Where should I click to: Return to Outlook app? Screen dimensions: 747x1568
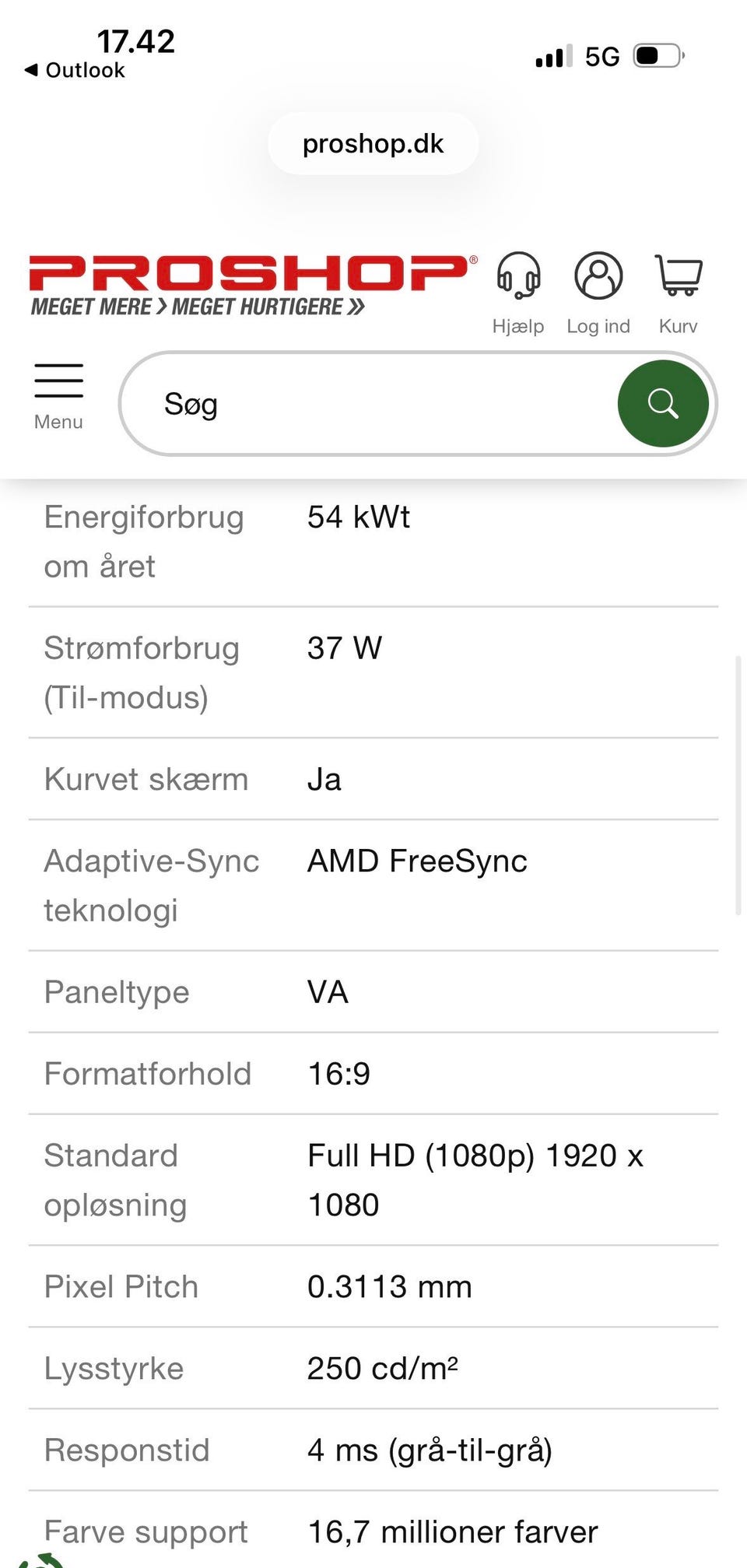pos(75,70)
